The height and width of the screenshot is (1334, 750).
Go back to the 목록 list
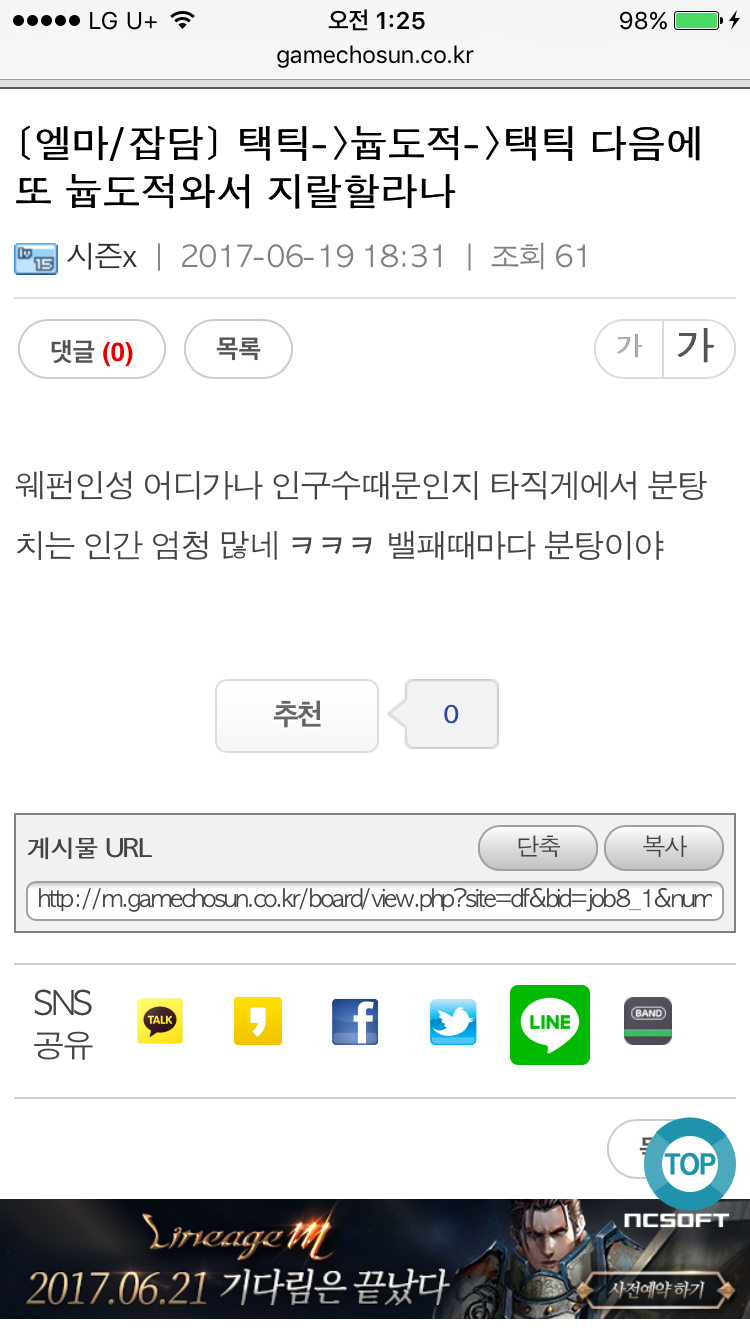click(x=238, y=349)
